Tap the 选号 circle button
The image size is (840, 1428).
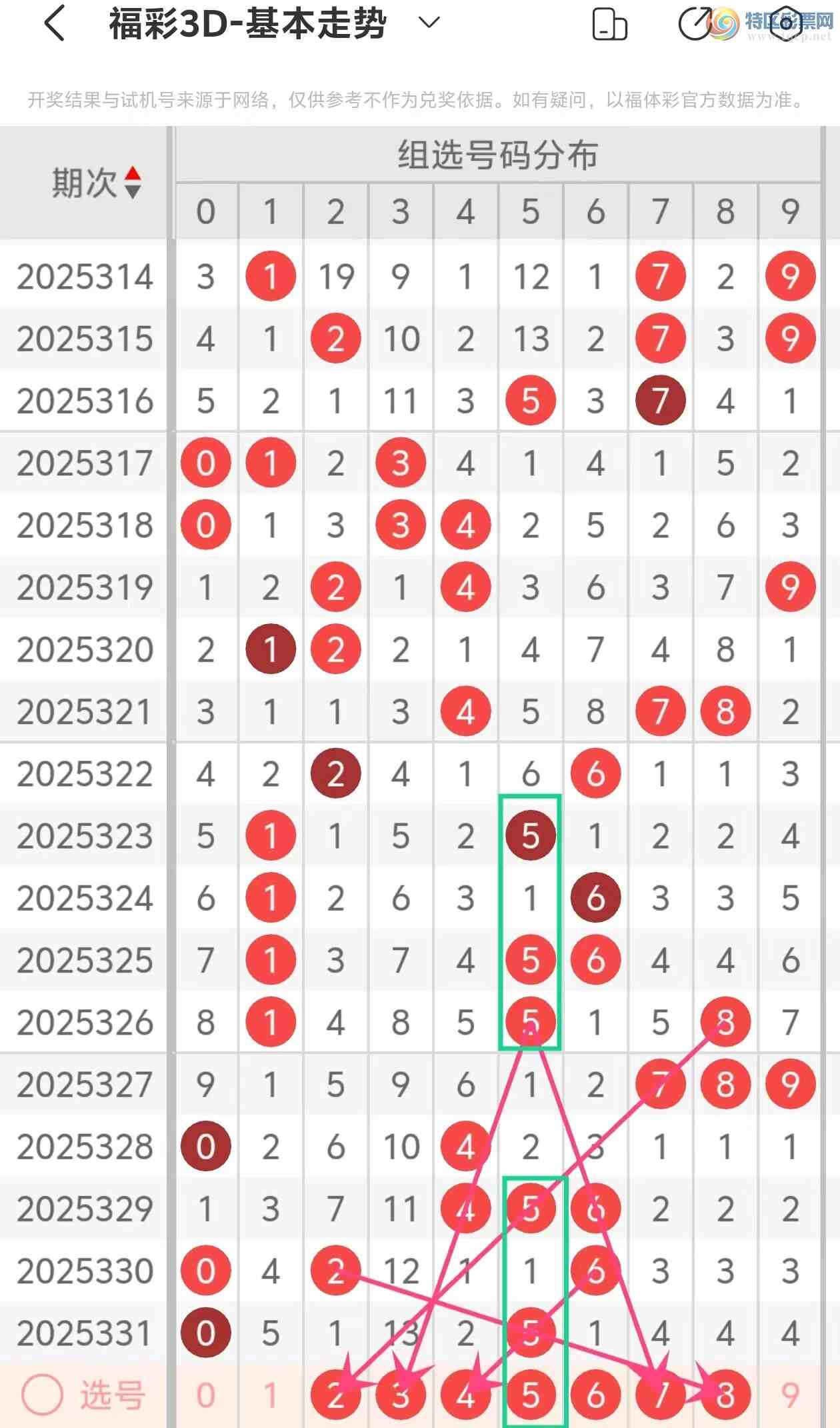[43, 1395]
